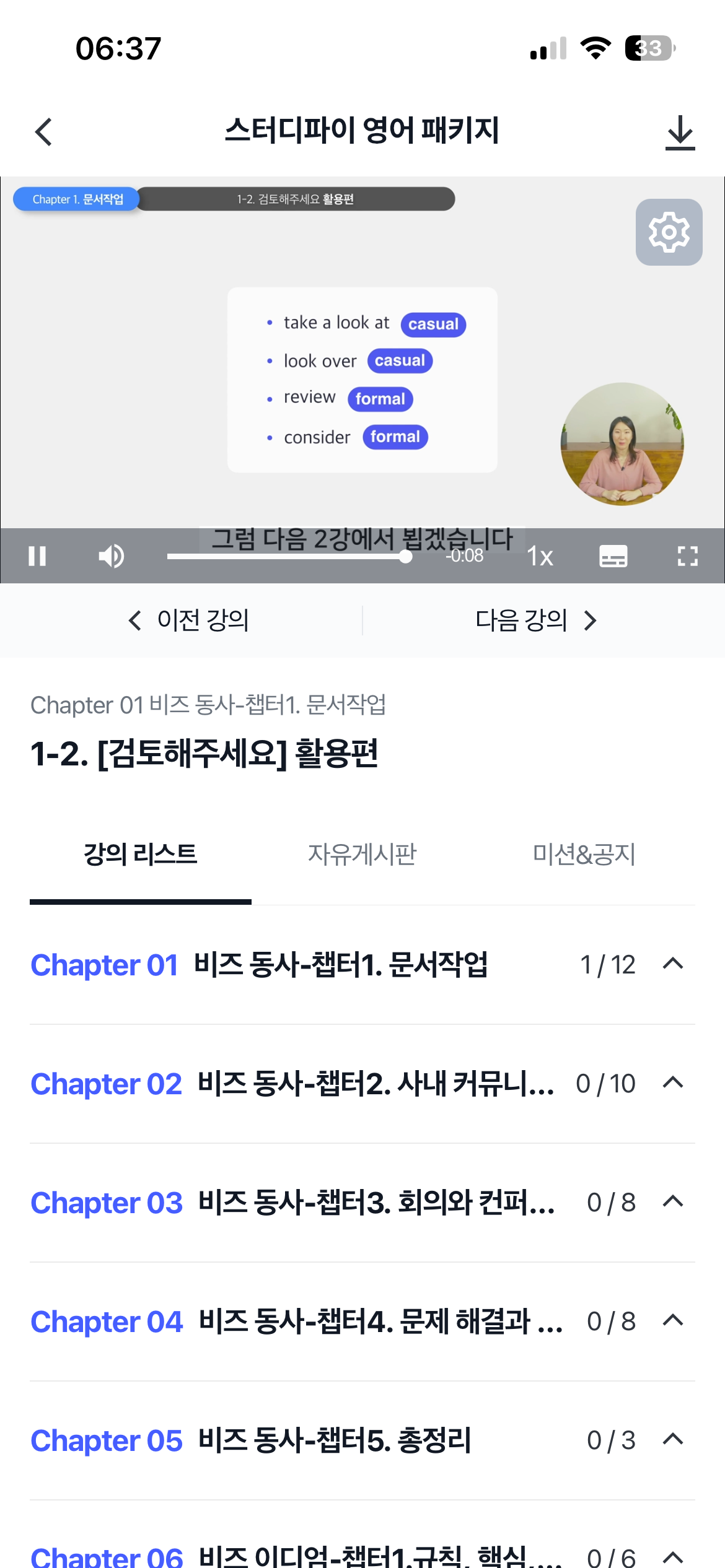Switch to the 자유게시판 tab
725x1568 pixels.
[x=362, y=855]
